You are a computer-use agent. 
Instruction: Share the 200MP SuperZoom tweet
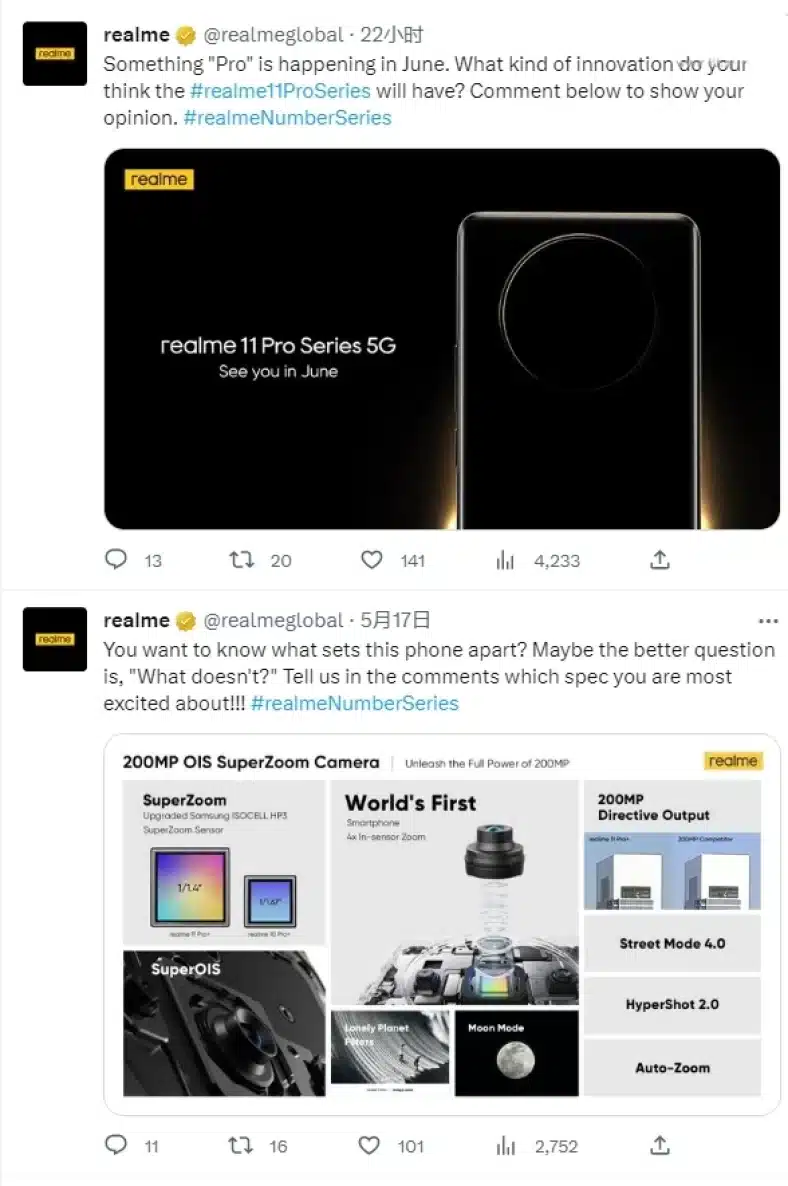[659, 1145]
